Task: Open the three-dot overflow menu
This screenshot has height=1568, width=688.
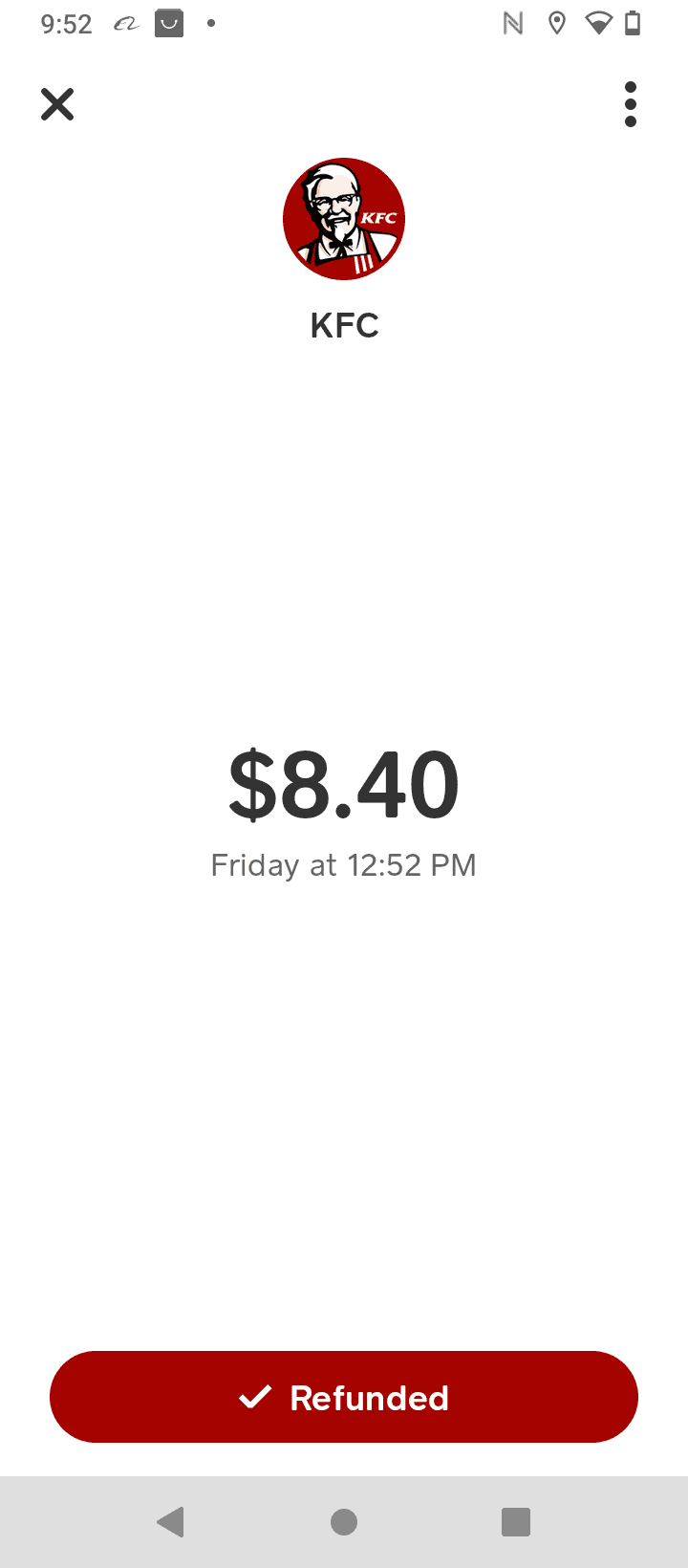Action: [630, 104]
